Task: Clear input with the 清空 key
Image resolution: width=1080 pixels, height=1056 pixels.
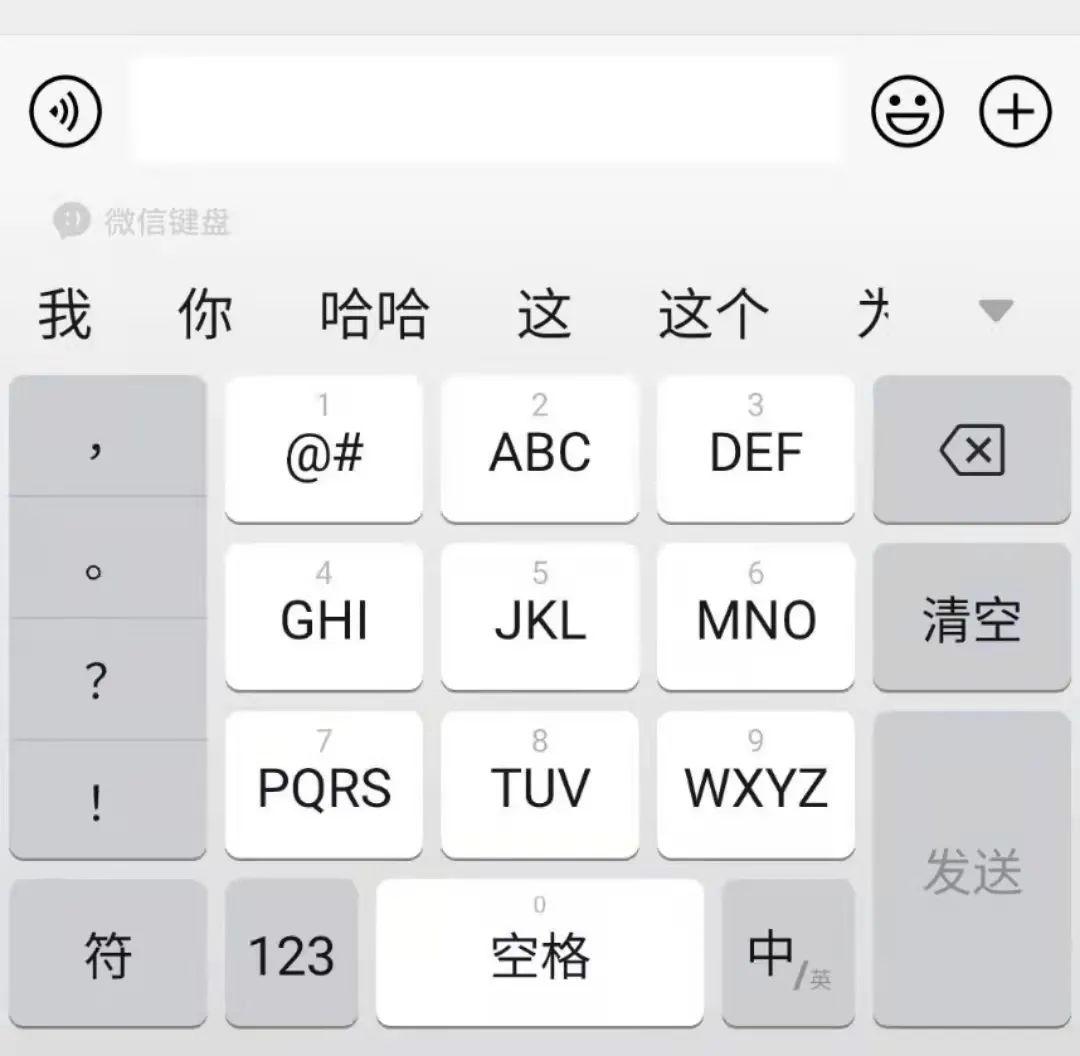Action: 972,618
